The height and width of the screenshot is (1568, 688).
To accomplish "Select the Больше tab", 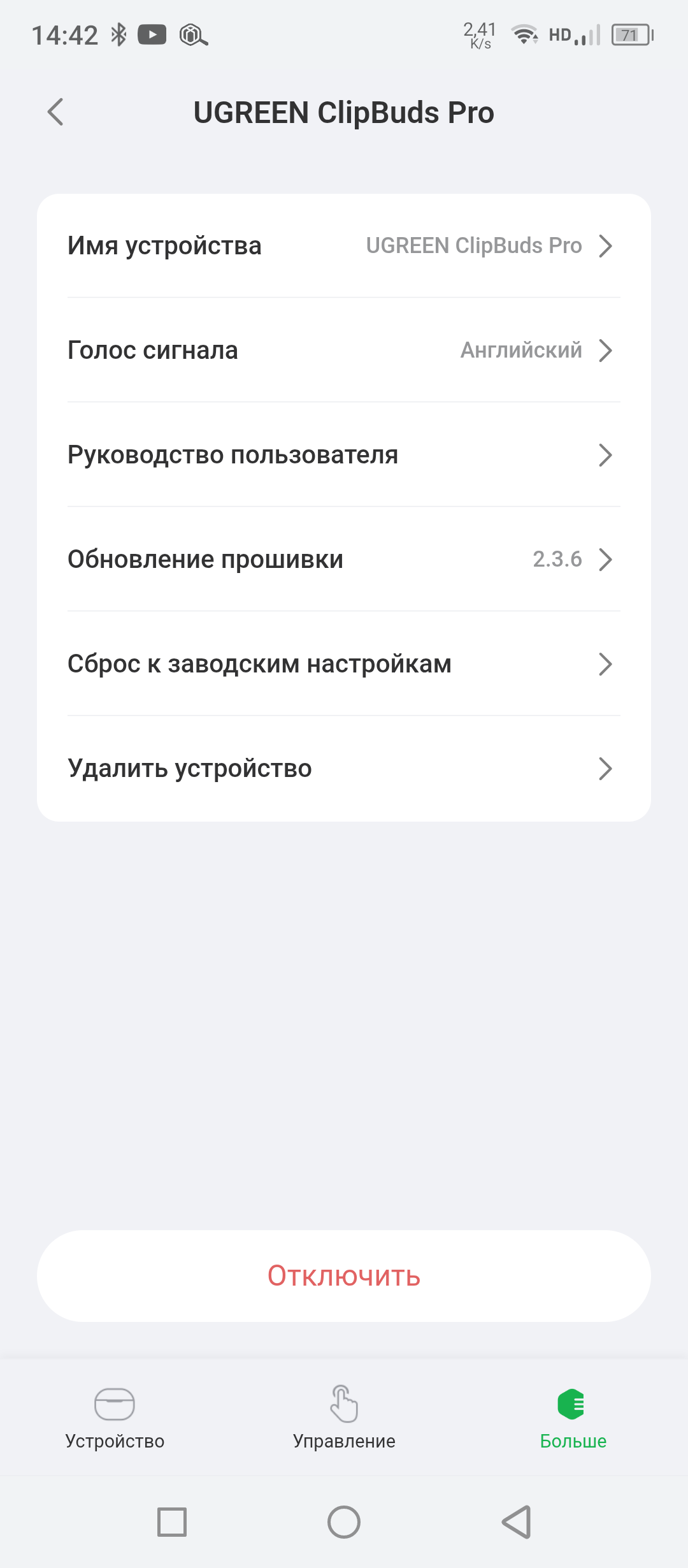I will point(573,1415).
